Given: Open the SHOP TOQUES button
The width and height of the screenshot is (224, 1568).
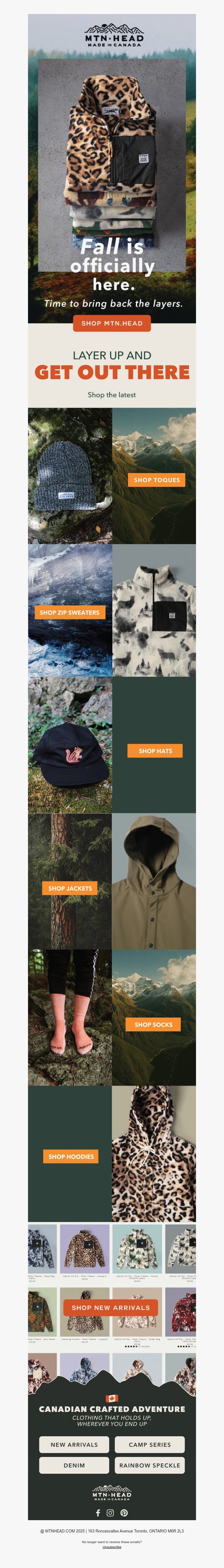Looking at the screenshot, I should pyautogui.click(x=157, y=480).
